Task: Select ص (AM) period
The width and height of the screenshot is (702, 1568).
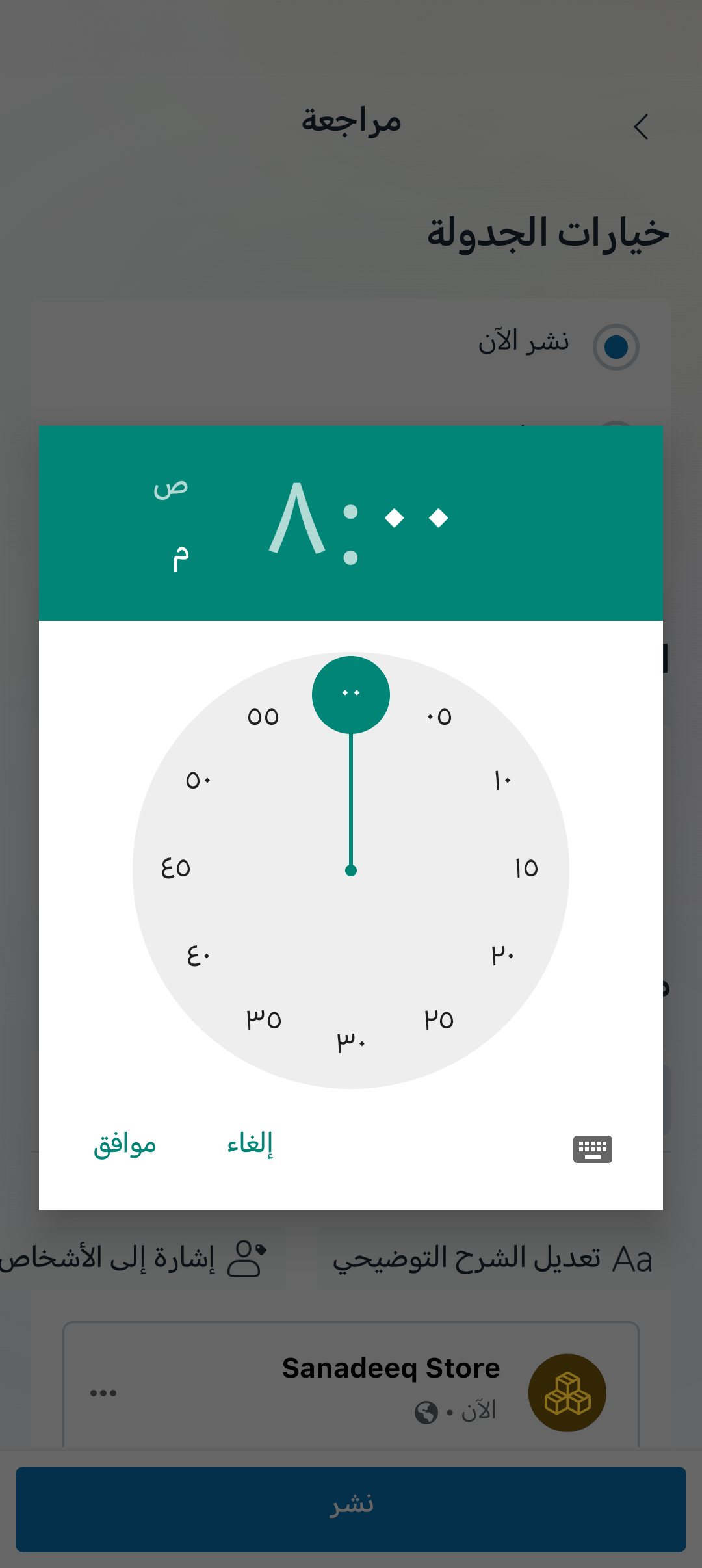Action: pos(171,488)
